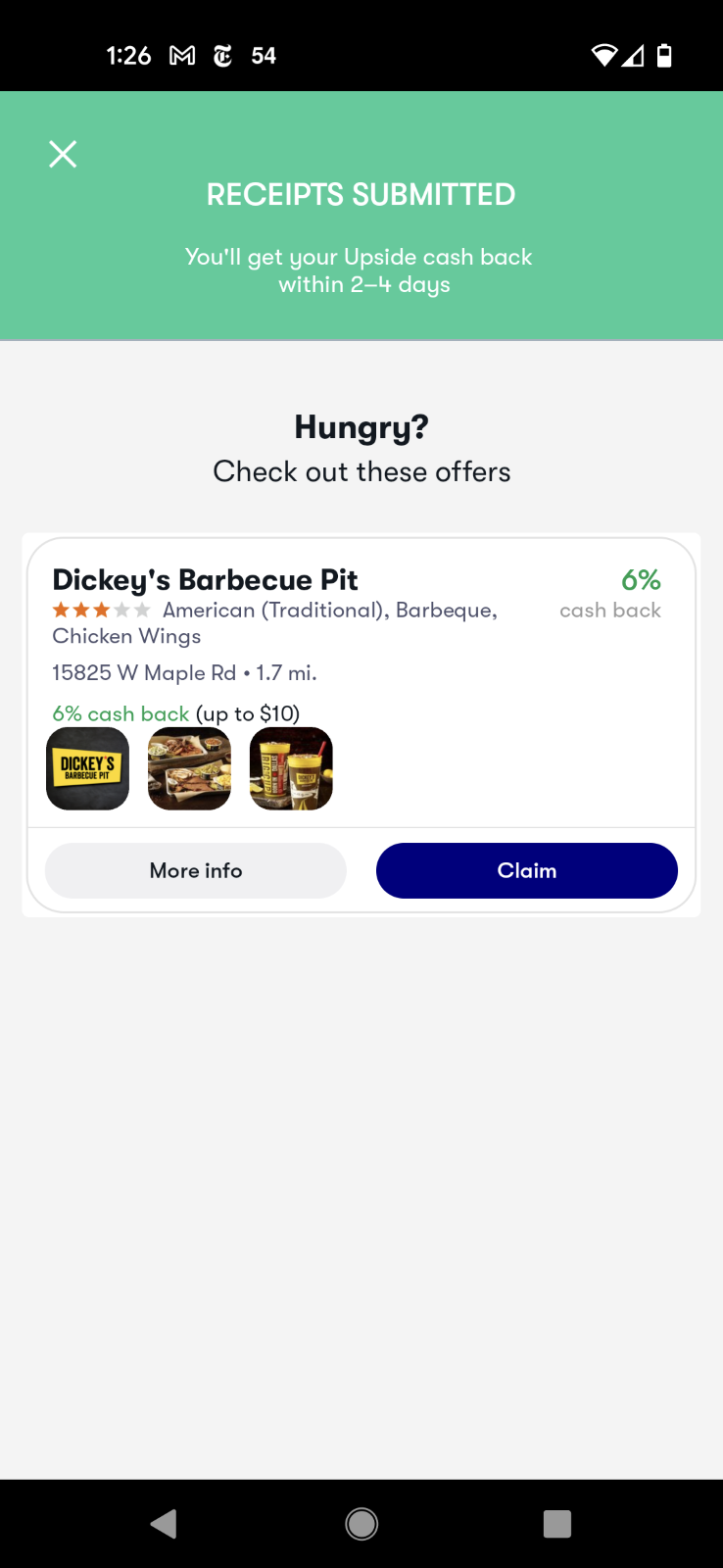The width and height of the screenshot is (723, 1568).
Task: Go back using the system back button
Action: [x=164, y=1523]
